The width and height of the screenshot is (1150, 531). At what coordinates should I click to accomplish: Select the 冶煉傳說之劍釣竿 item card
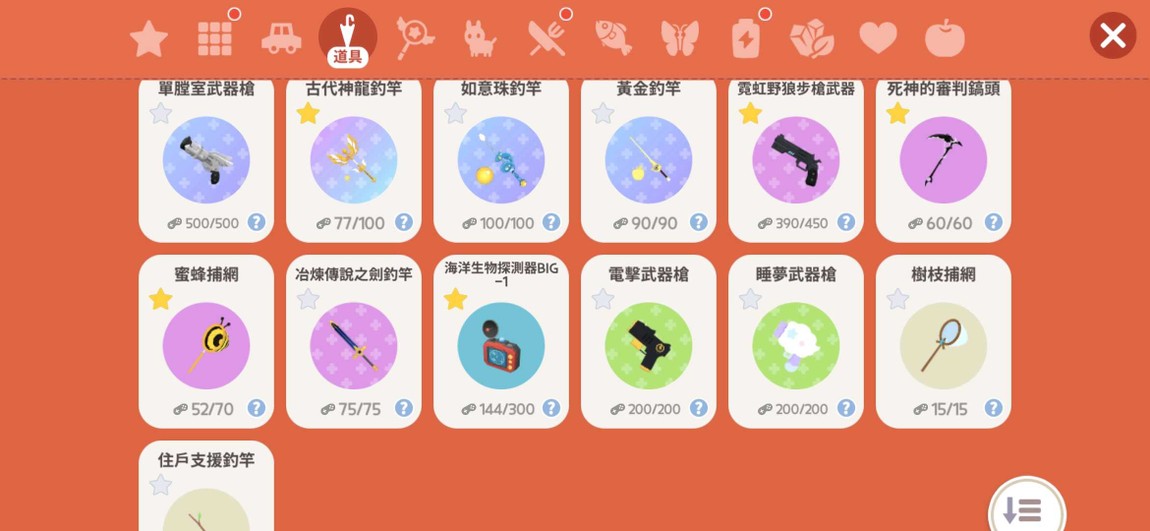point(353,345)
